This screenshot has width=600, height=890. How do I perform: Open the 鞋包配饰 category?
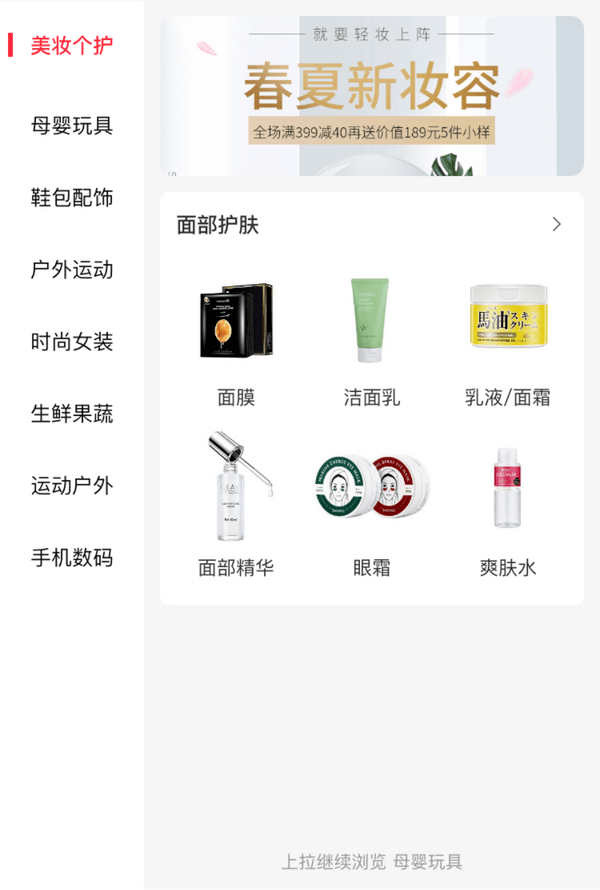72,198
